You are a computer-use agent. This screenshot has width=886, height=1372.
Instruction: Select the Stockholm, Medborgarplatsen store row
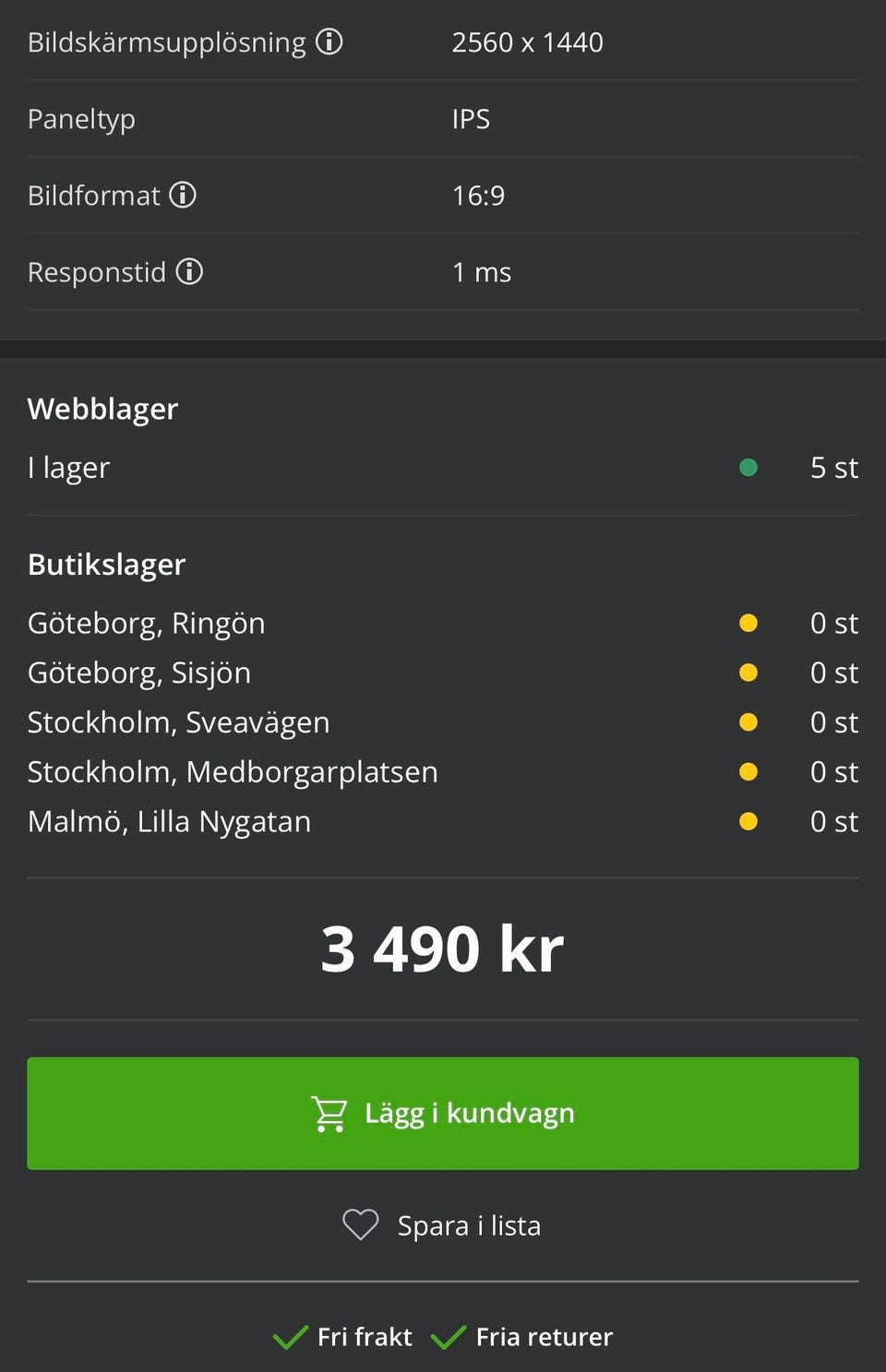click(x=233, y=771)
